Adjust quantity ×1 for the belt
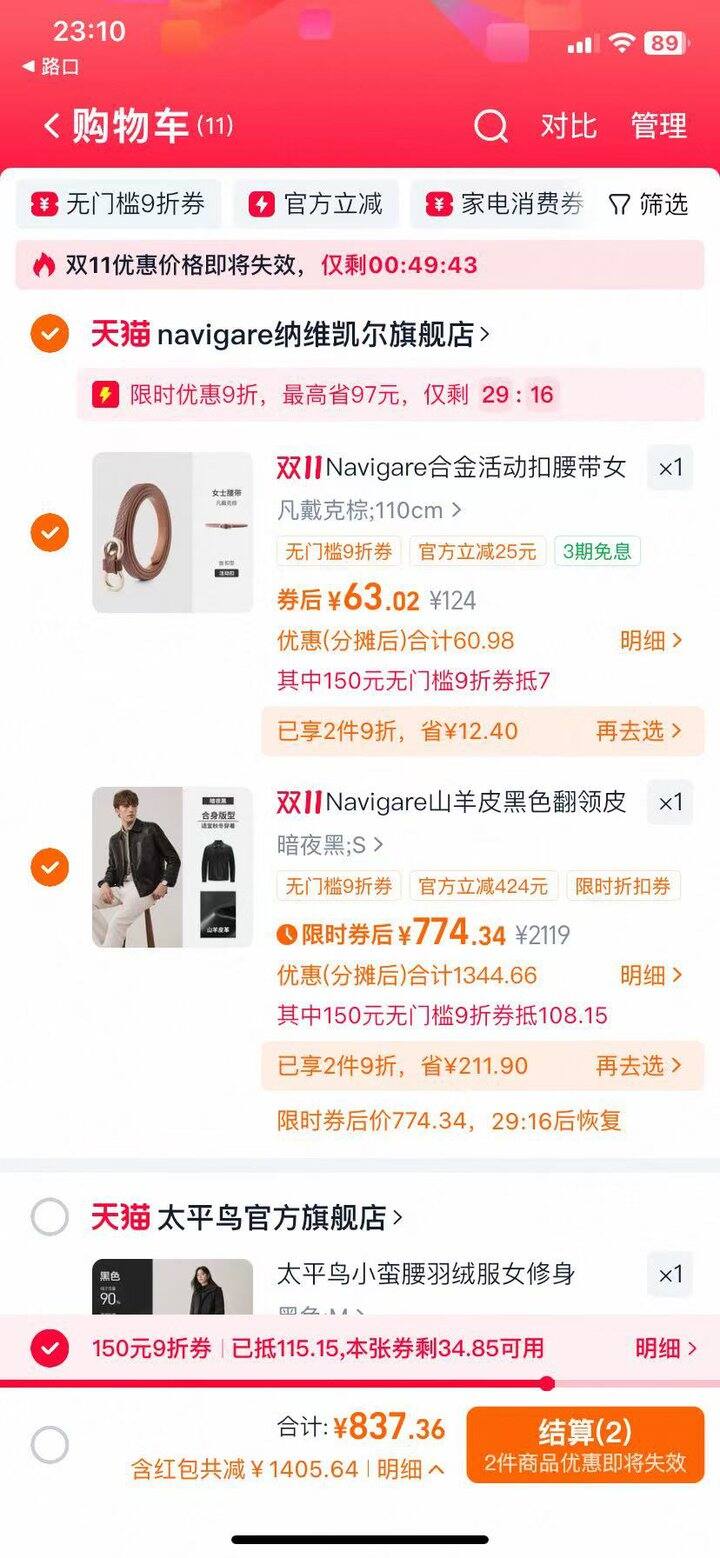720x1558 pixels. [x=670, y=467]
